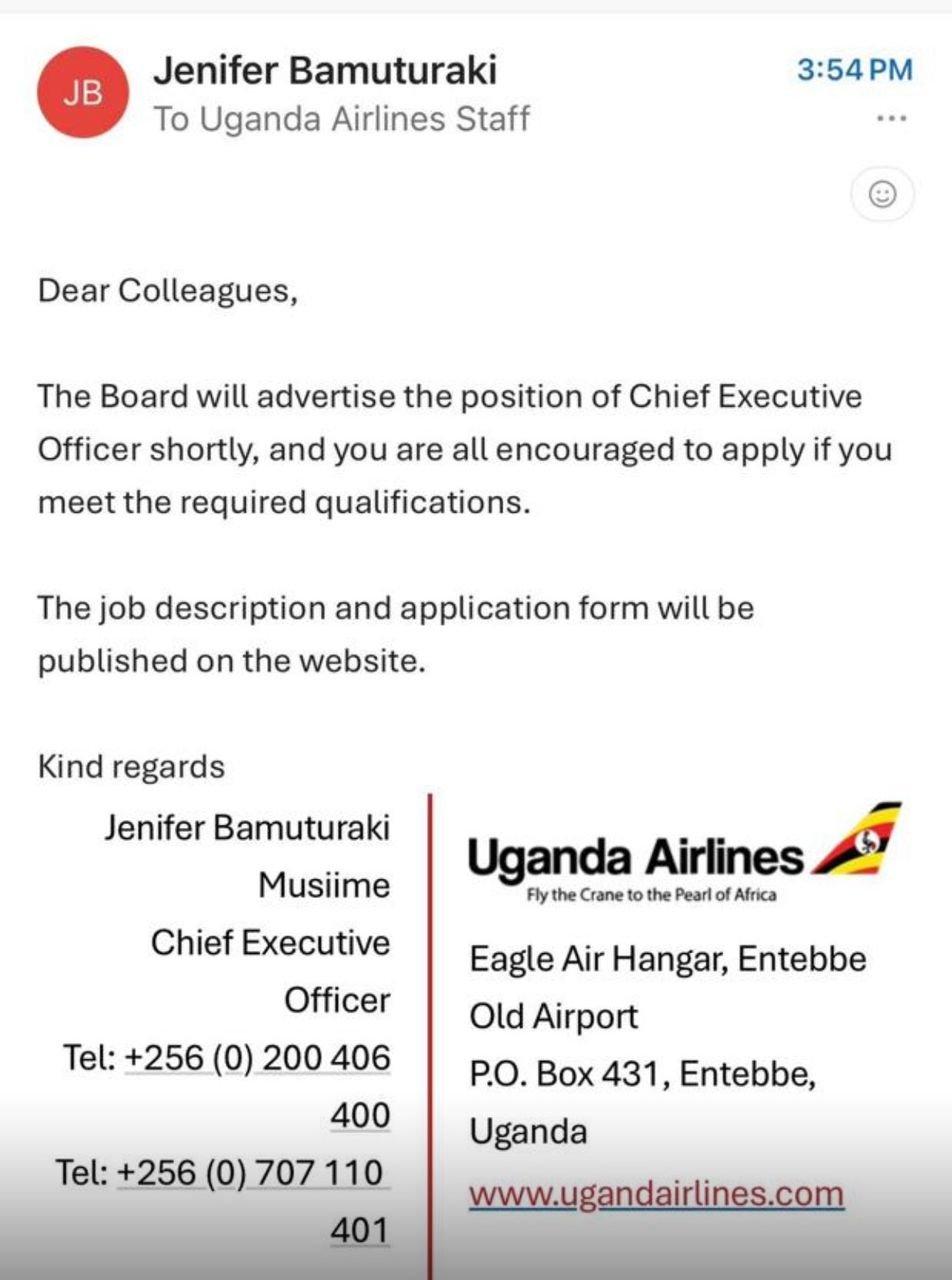Call the +256 (0) 200 406 400 number
Screen dimensions: 952x1280
point(258,1058)
